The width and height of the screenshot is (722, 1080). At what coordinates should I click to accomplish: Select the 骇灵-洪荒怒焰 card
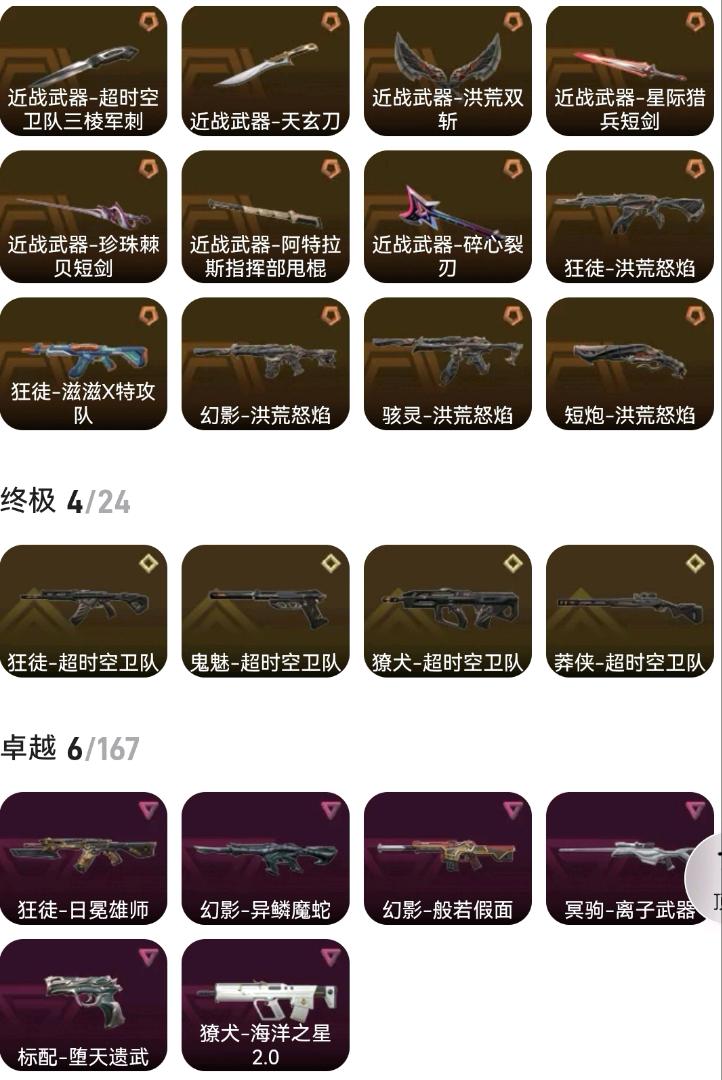[448, 364]
